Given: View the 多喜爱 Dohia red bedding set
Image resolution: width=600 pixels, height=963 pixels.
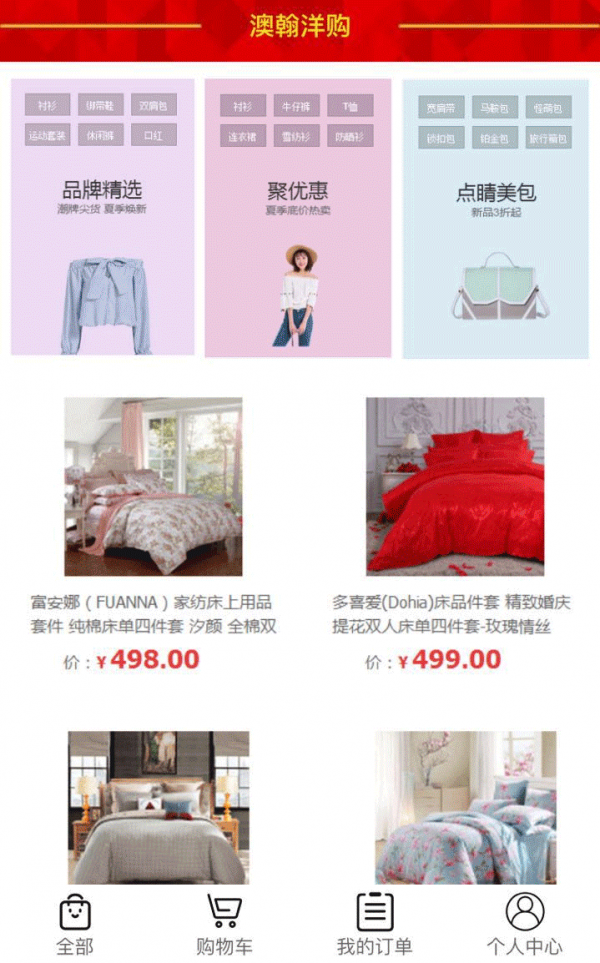Looking at the screenshot, I should (x=455, y=487).
